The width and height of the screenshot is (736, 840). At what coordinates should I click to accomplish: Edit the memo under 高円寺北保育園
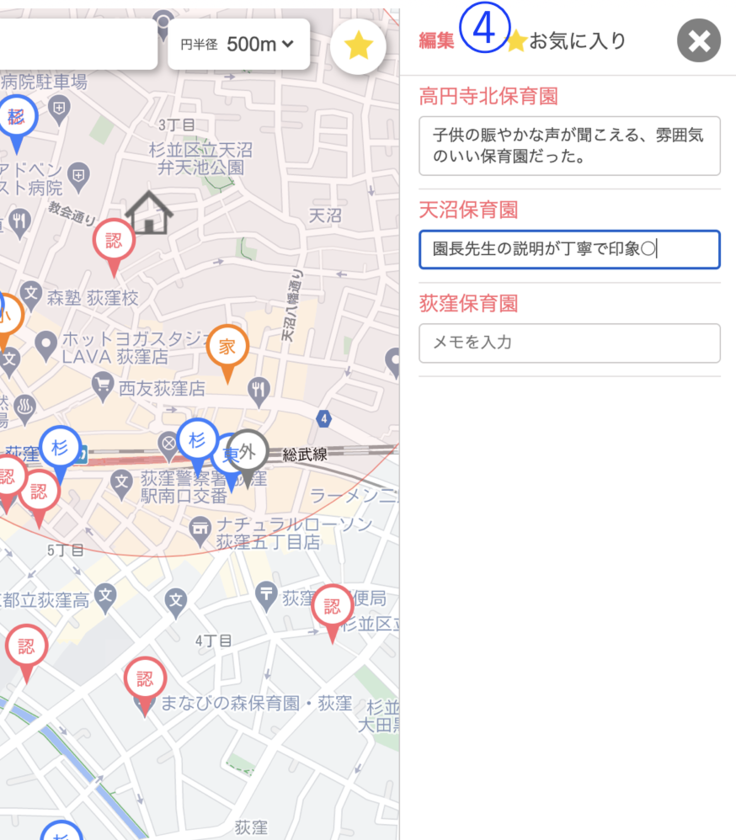[569, 145]
